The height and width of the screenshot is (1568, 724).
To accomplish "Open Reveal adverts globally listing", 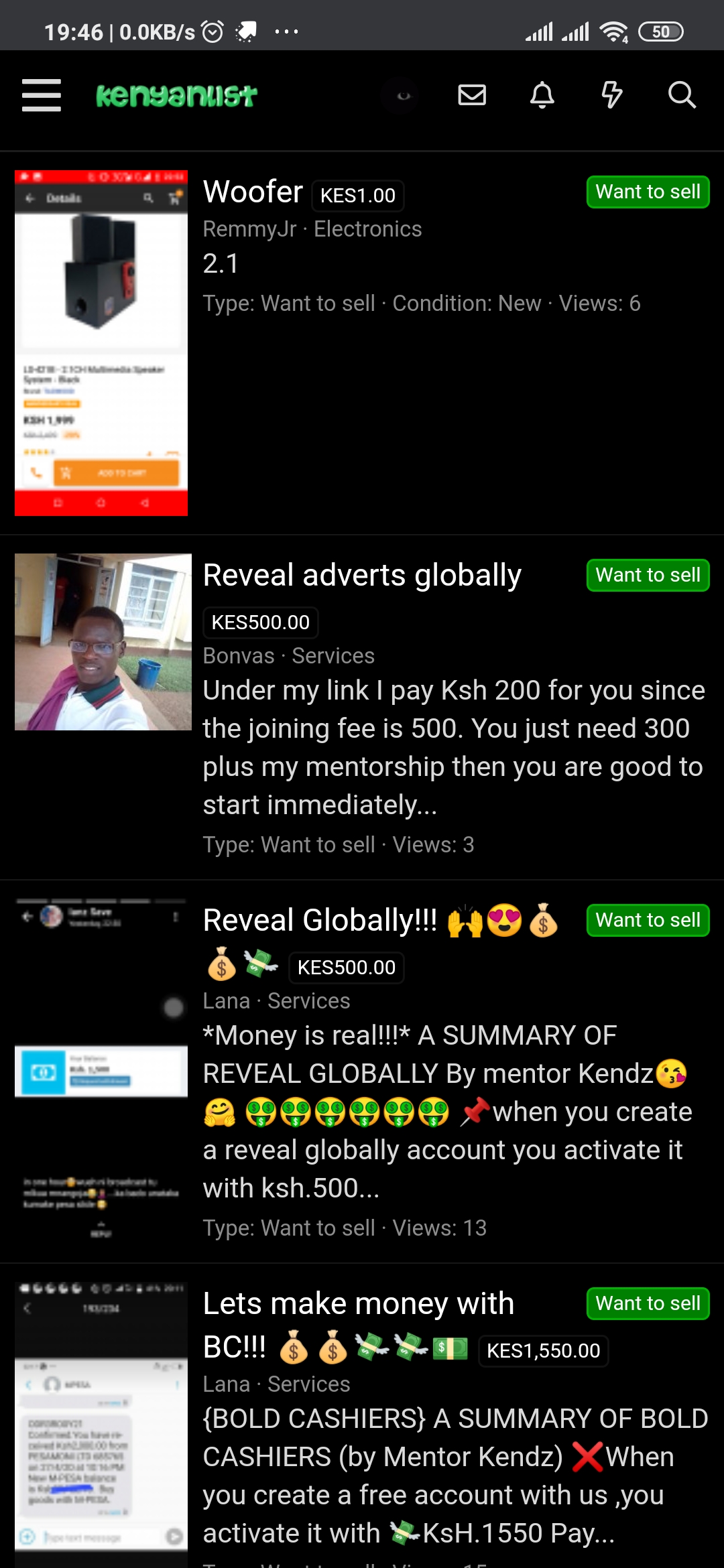I will coord(362,576).
